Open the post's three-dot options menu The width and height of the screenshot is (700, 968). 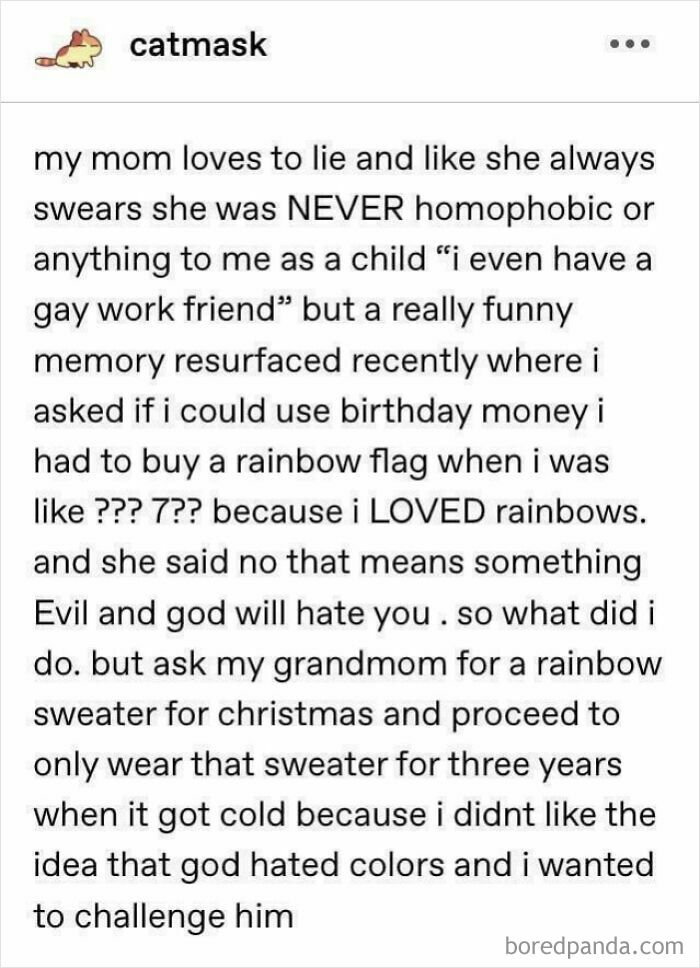coord(630,45)
